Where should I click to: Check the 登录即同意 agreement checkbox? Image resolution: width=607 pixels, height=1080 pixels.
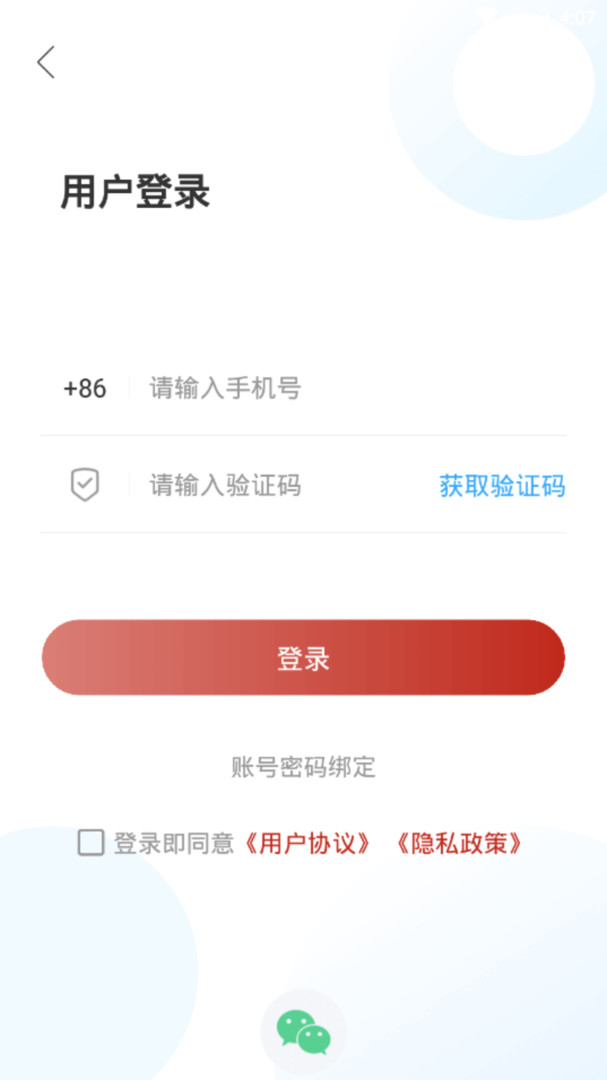[91, 842]
